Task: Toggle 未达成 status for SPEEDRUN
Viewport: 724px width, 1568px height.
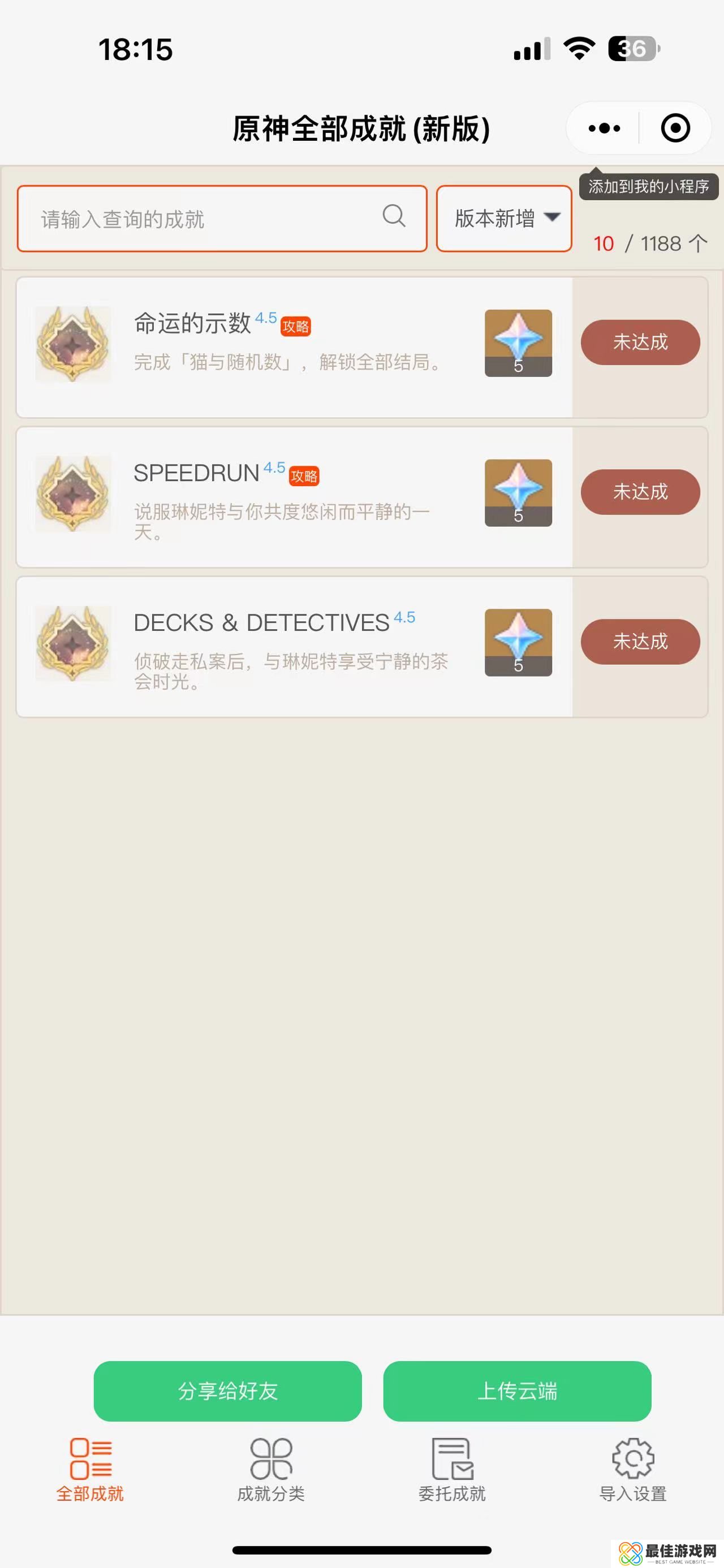Action: (640, 492)
